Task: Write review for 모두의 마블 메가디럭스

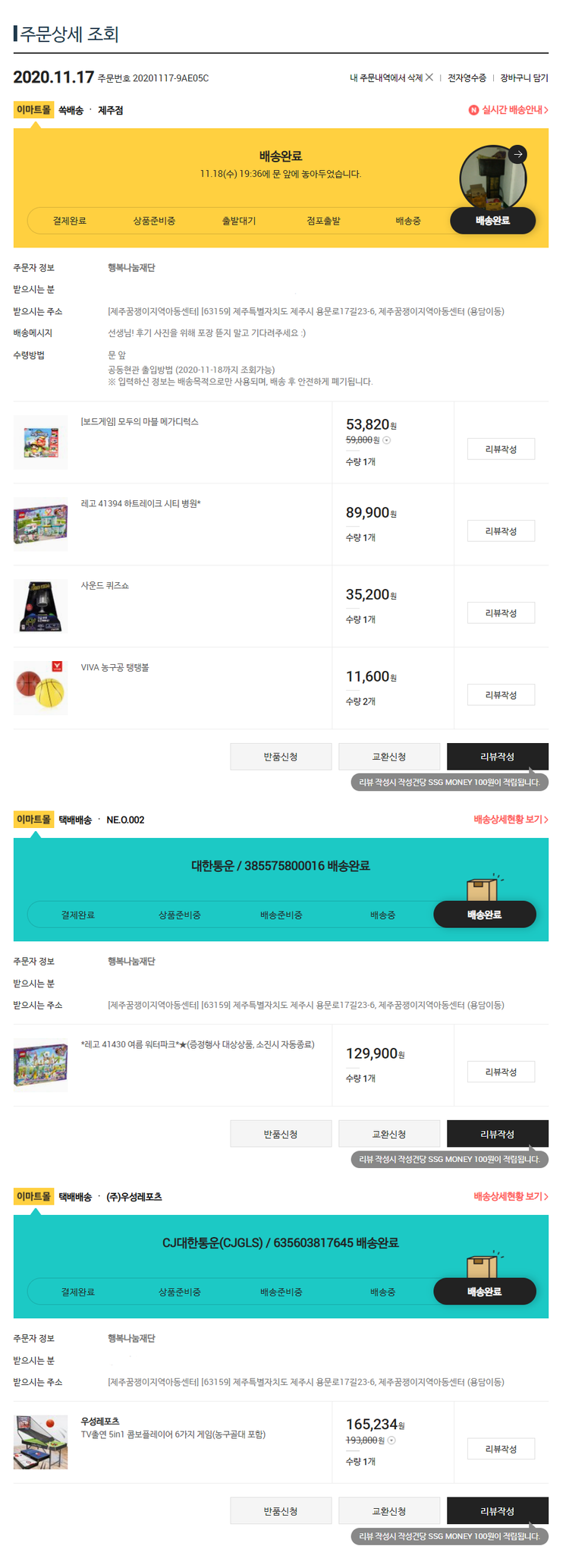Action: pos(501,449)
